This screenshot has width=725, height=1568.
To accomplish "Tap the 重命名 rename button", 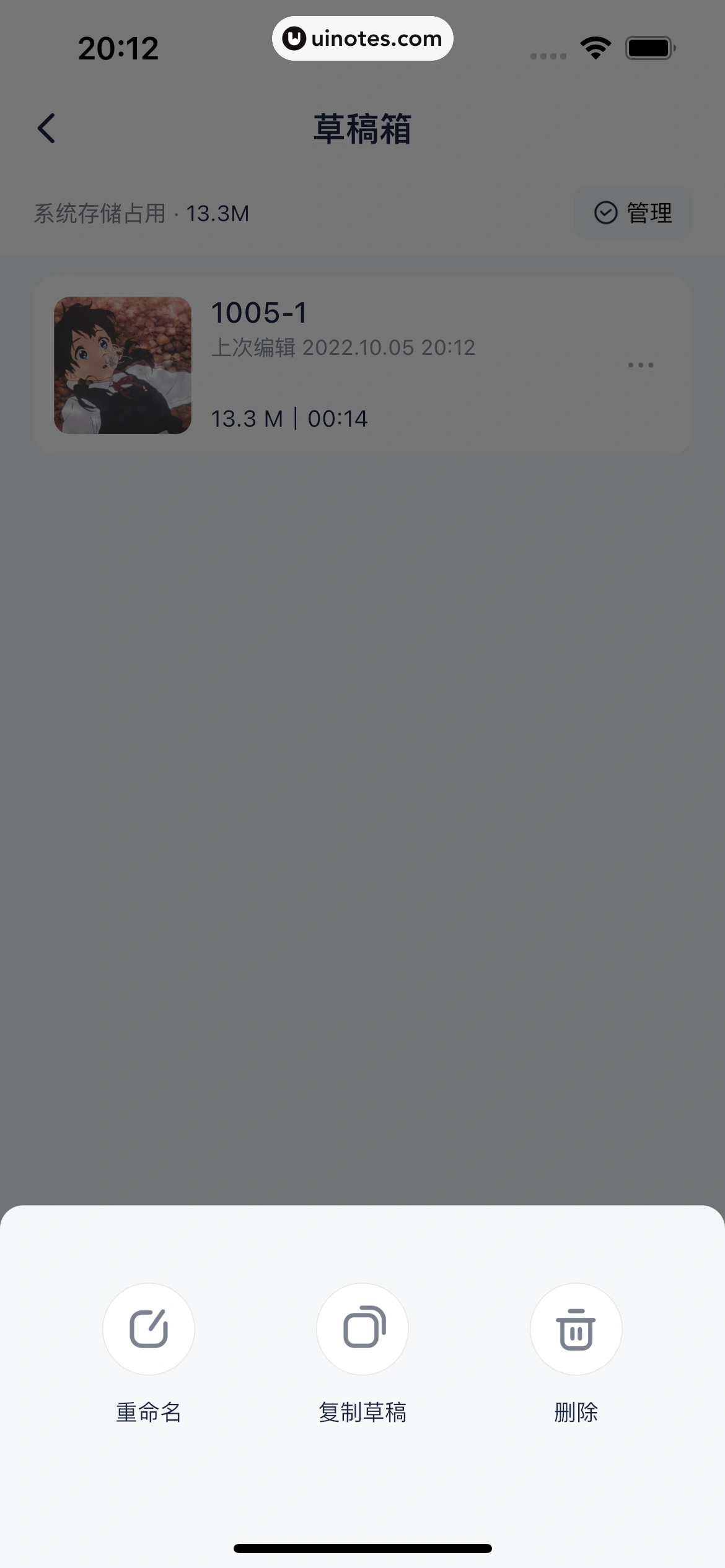I will [148, 1328].
